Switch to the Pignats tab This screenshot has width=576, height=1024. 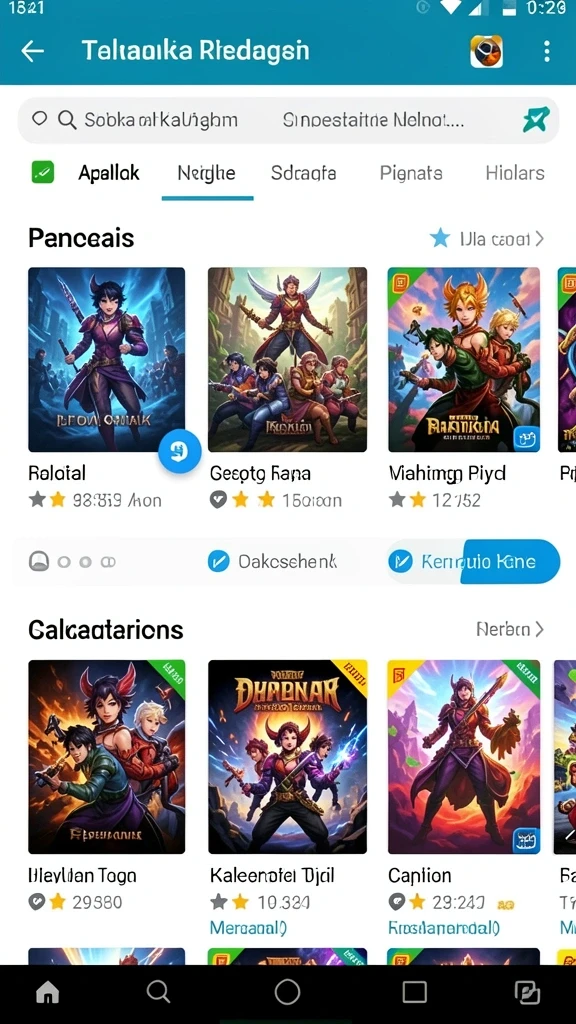click(411, 173)
